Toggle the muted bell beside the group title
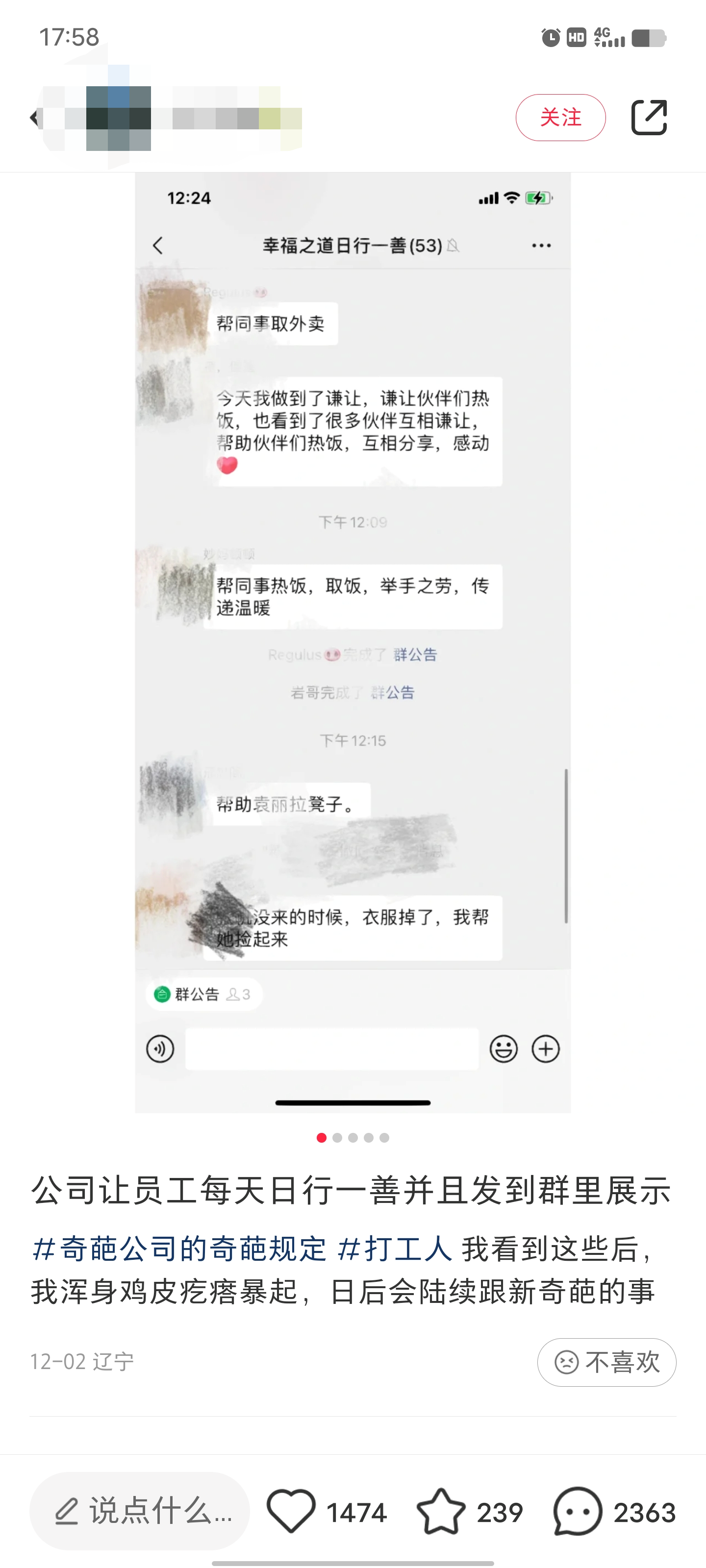706x1568 pixels. tap(453, 246)
